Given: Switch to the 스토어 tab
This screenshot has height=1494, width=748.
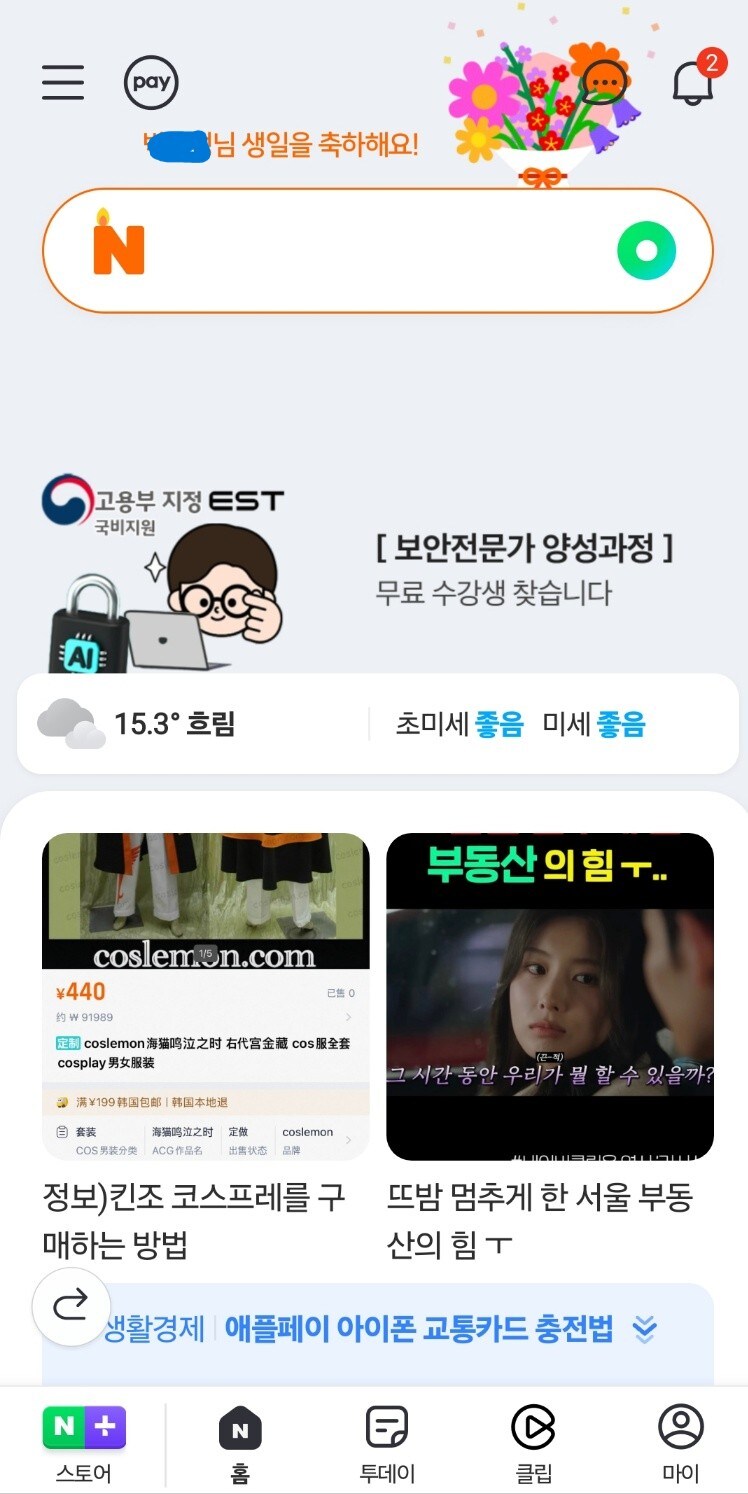Looking at the screenshot, I should click(84, 1442).
